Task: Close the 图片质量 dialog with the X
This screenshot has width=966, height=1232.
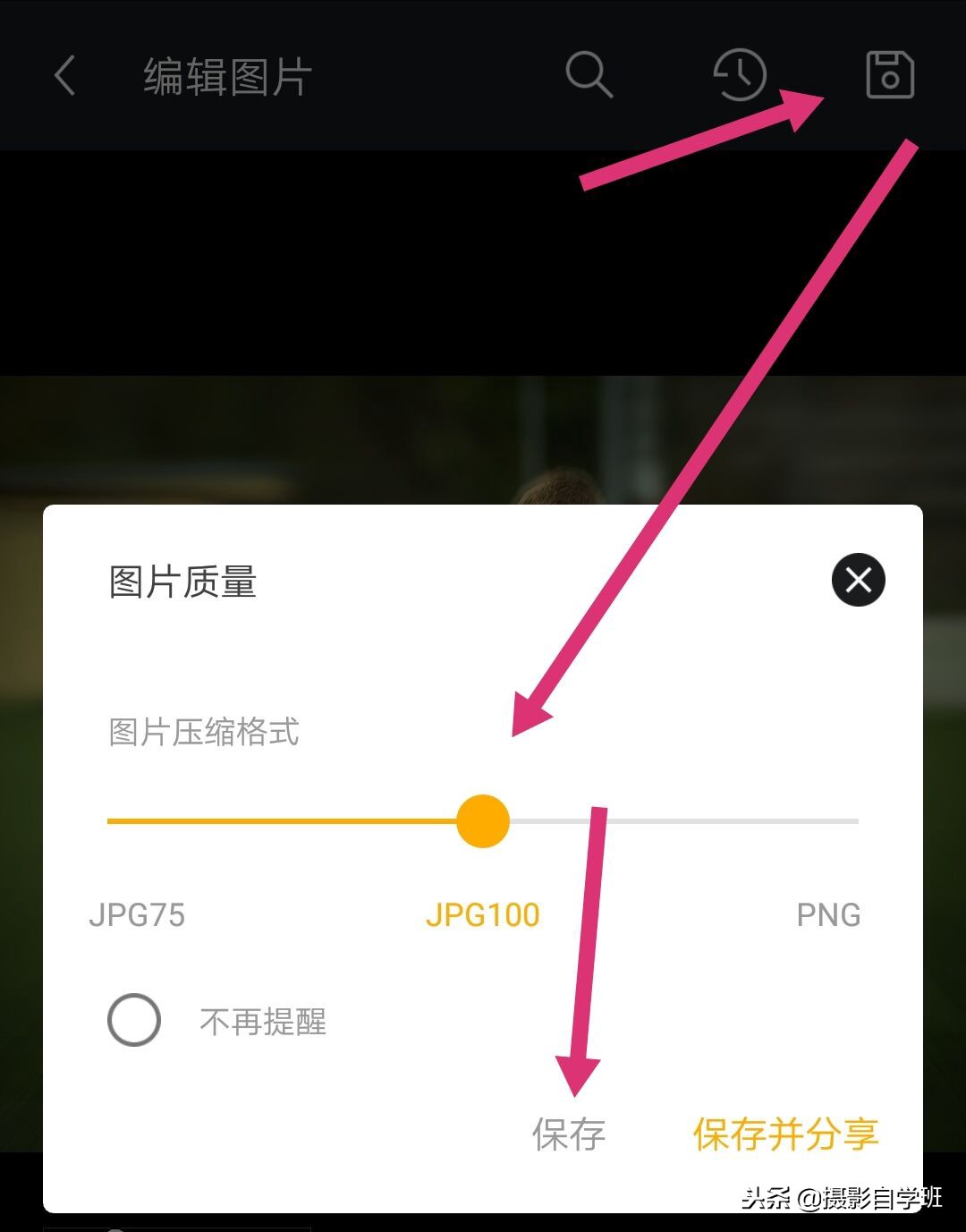Action: point(857,581)
